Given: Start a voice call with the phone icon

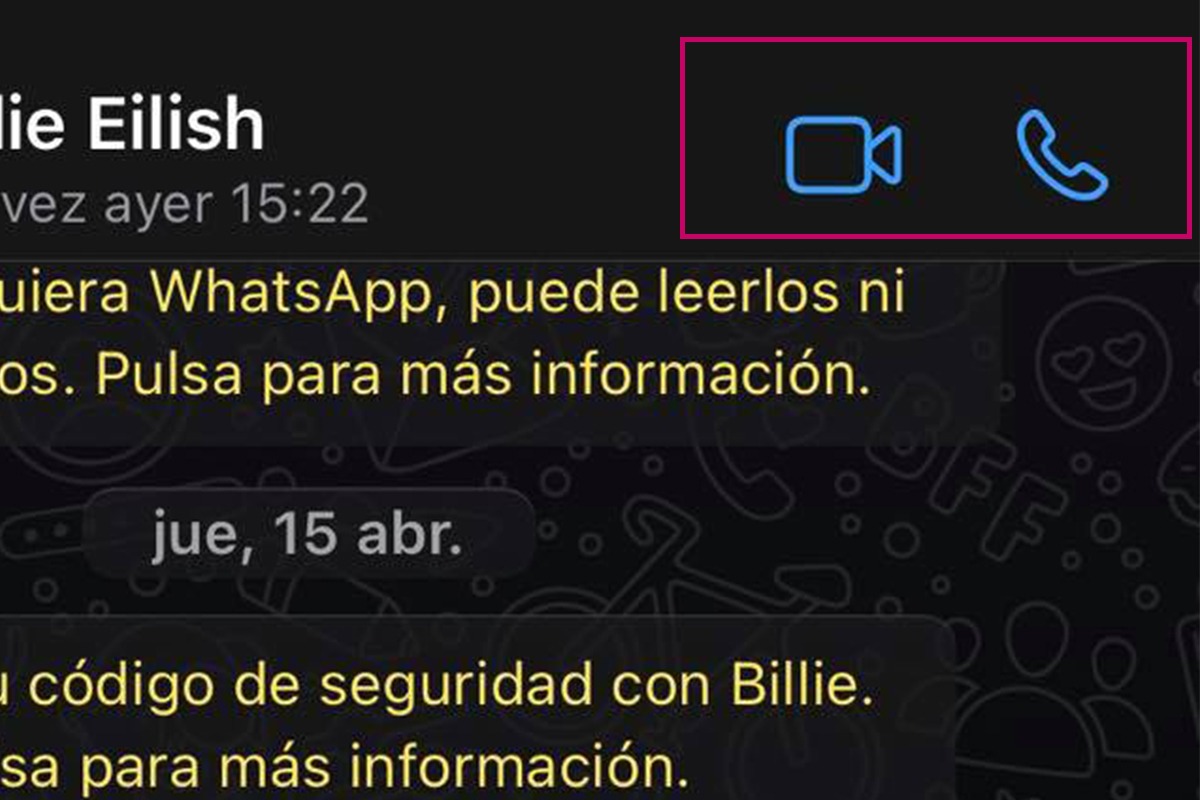Looking at the screenshot, I should tap(1062, 156).
